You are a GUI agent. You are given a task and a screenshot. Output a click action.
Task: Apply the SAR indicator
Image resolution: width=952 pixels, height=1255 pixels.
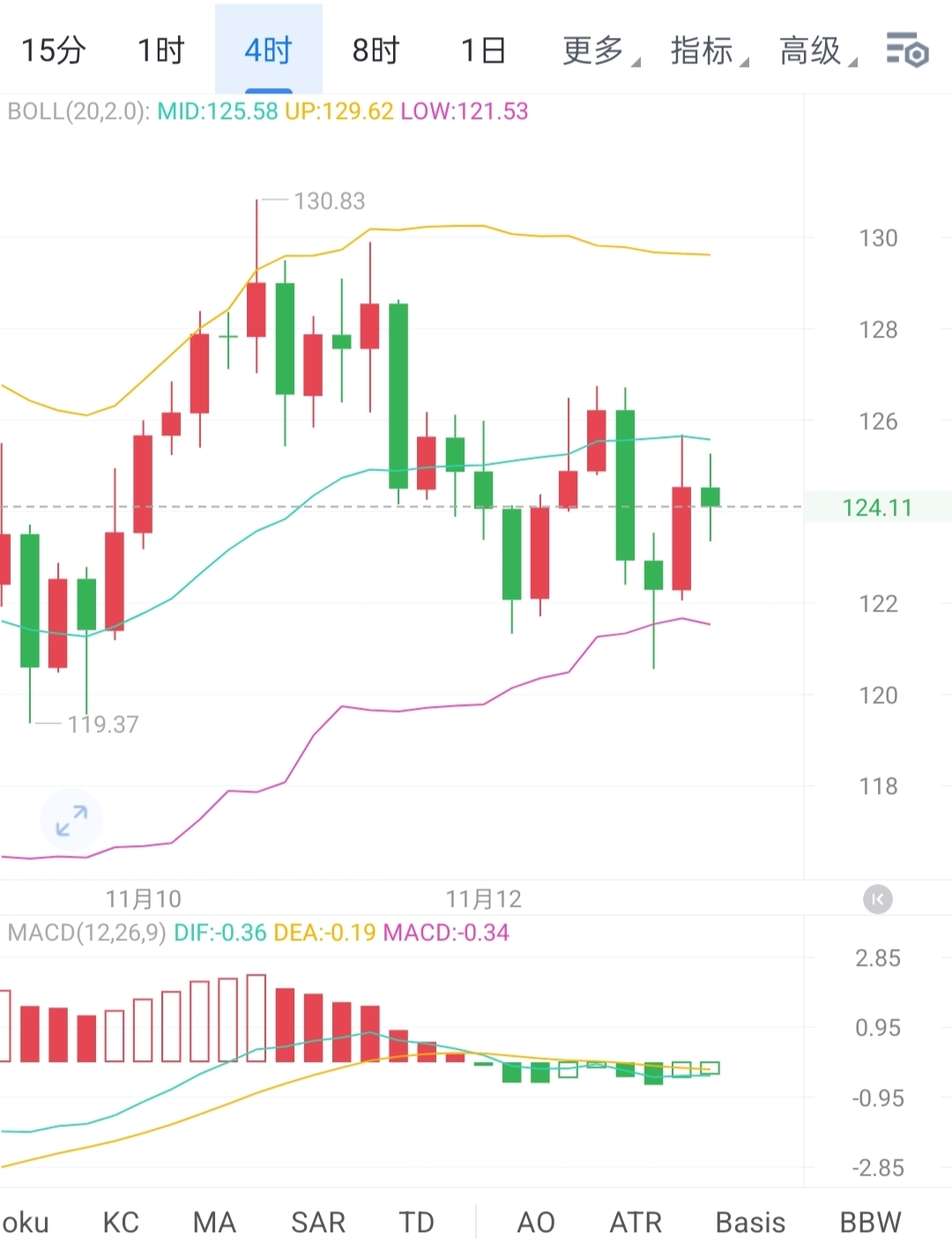[317, 1222]
